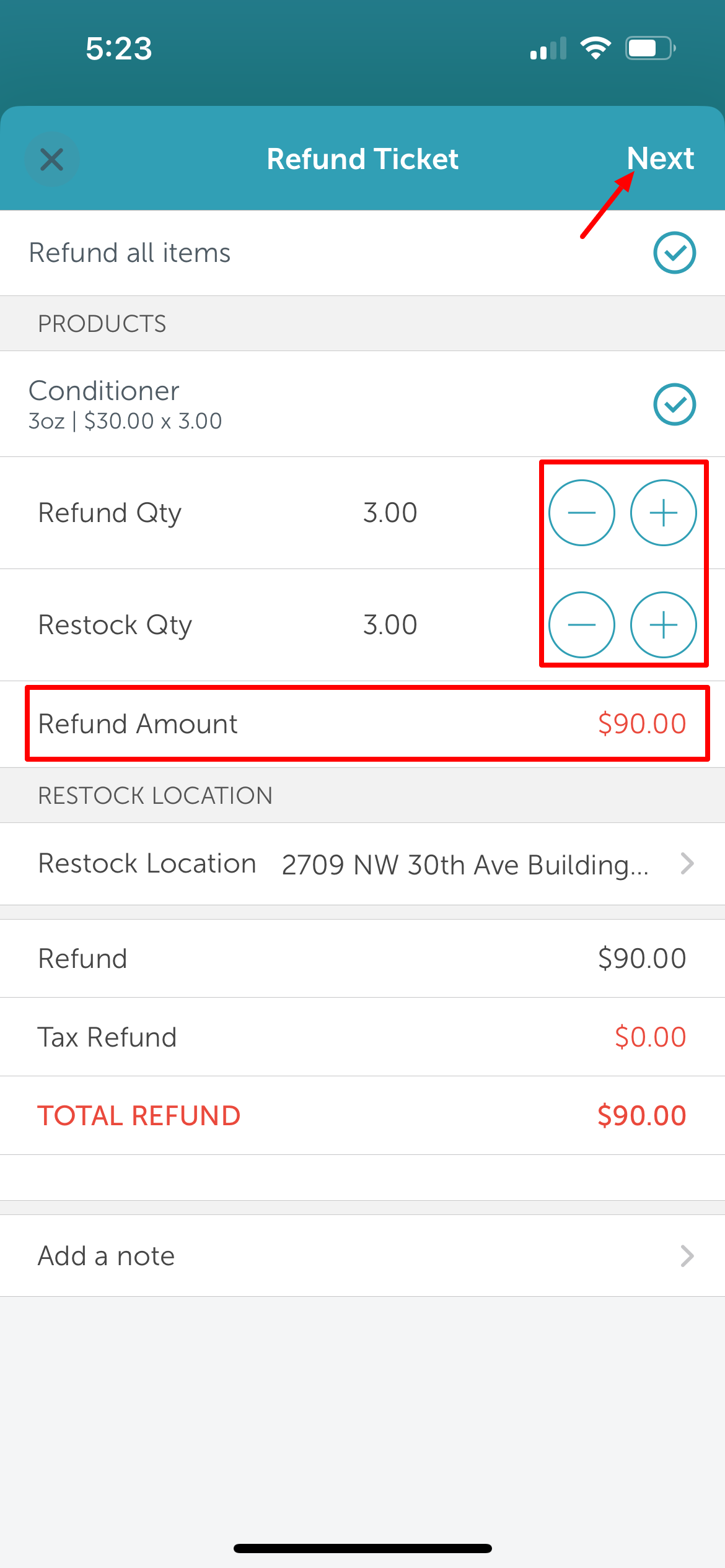Viewport: 725px width, 1568px height.
Task: Open Add a note
Action: point(362,1256)
